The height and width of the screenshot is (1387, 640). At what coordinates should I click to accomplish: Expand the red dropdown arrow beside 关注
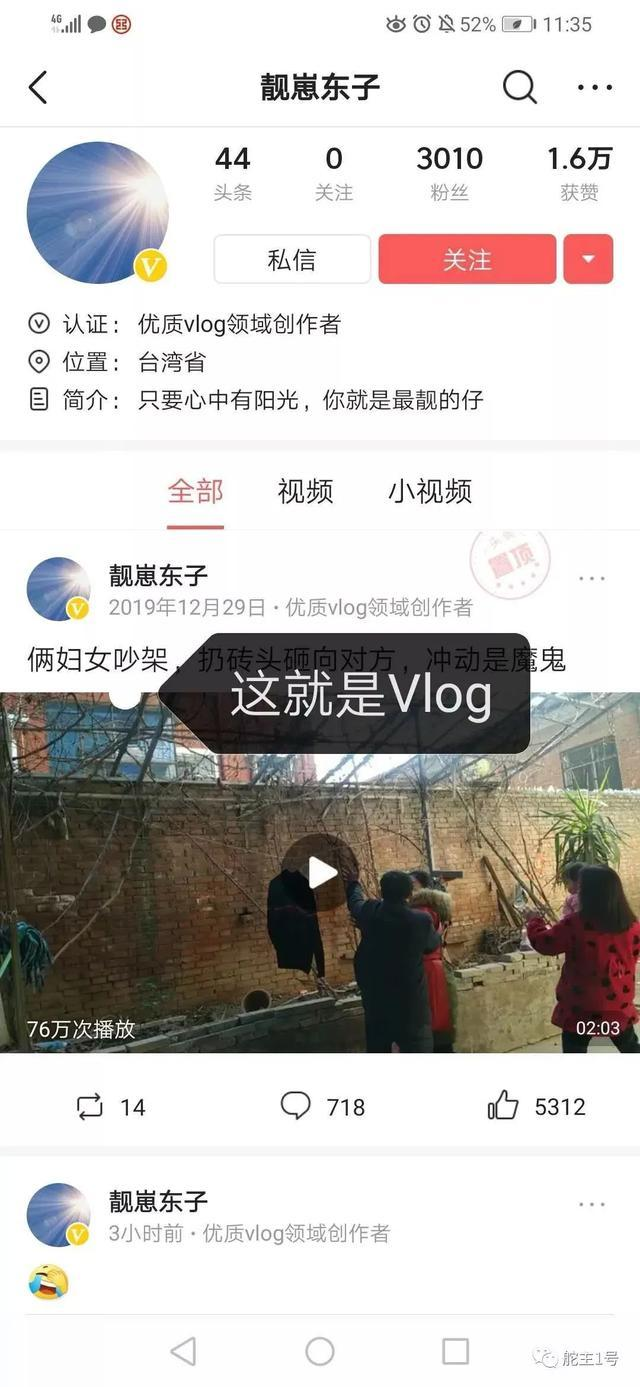click(x=588, y=260)
